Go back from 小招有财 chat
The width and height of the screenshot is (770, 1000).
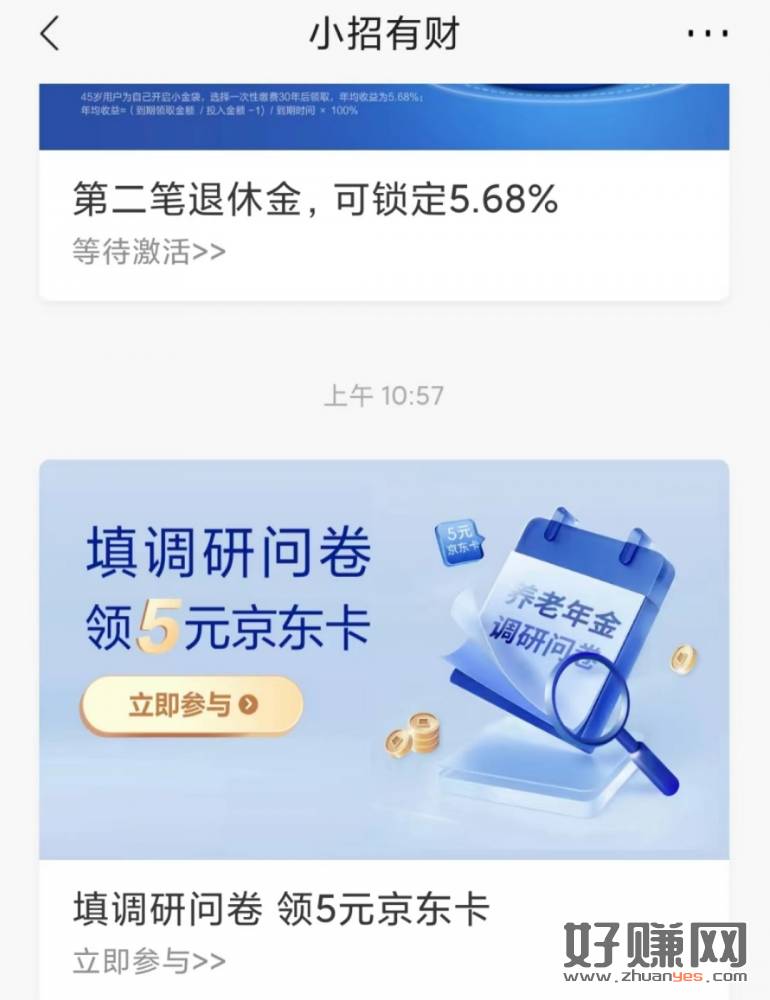pos(50,34)
